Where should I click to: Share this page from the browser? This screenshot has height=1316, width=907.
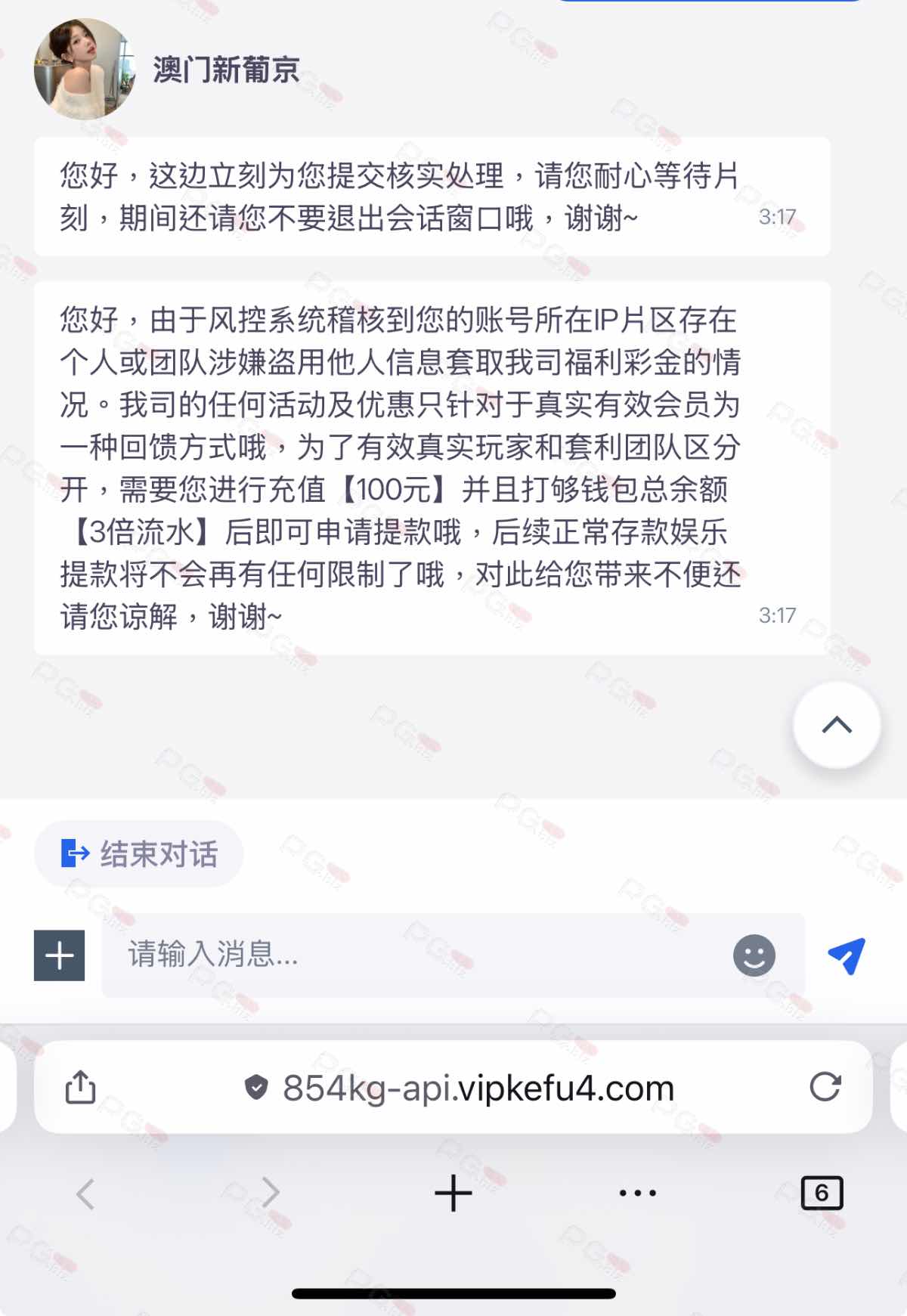coord(81,1088)
